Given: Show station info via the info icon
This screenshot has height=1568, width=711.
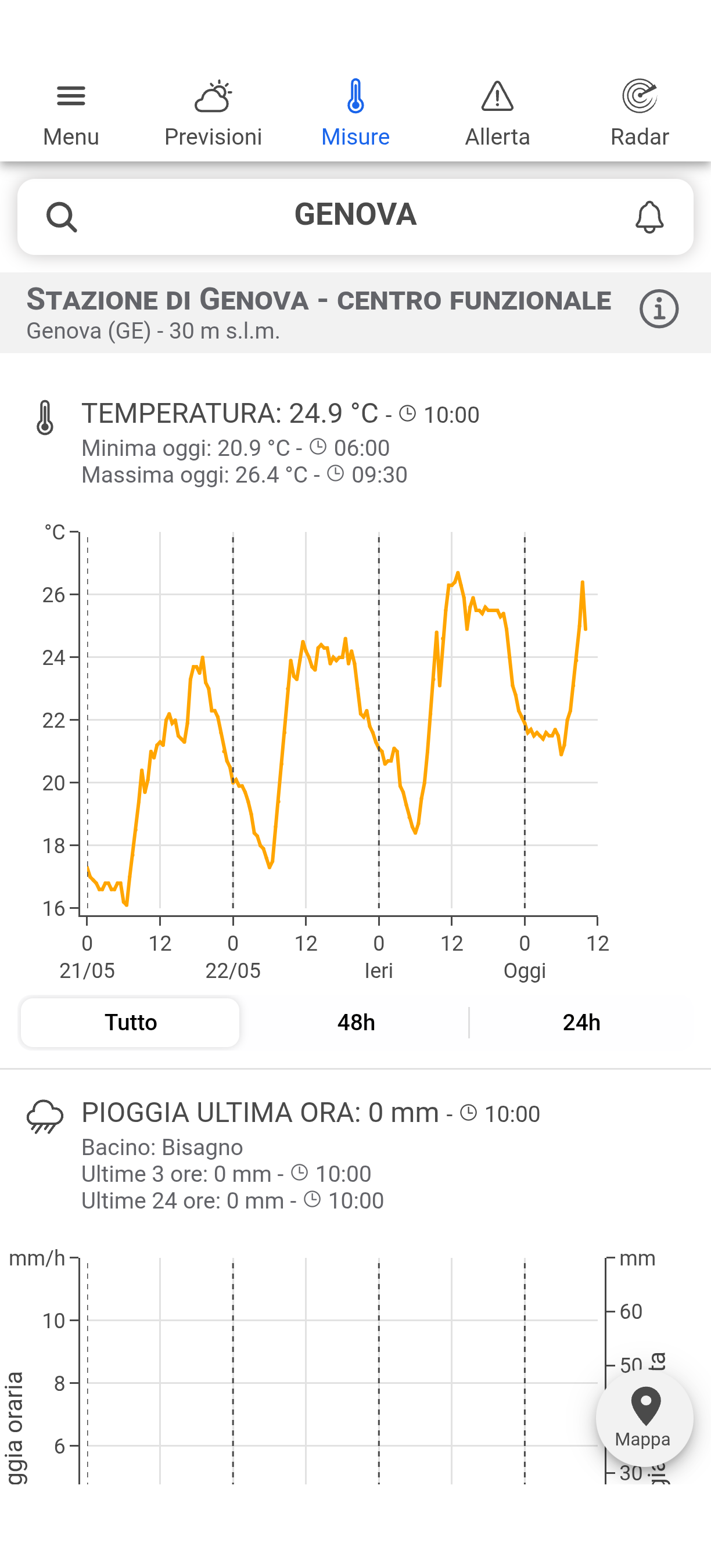Looking at the screenshot, I should click(659, 308).
